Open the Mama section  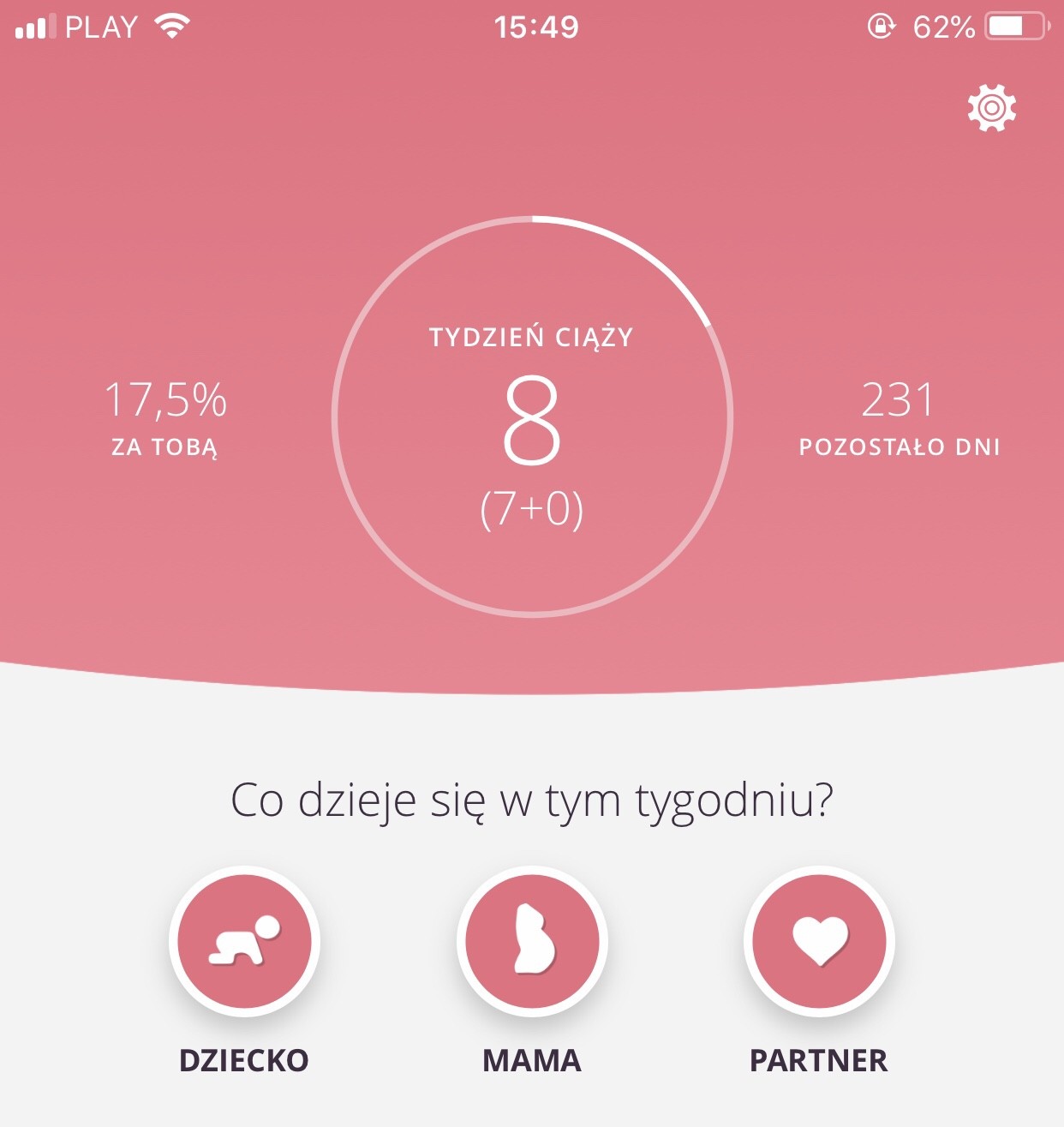[532, 941]
